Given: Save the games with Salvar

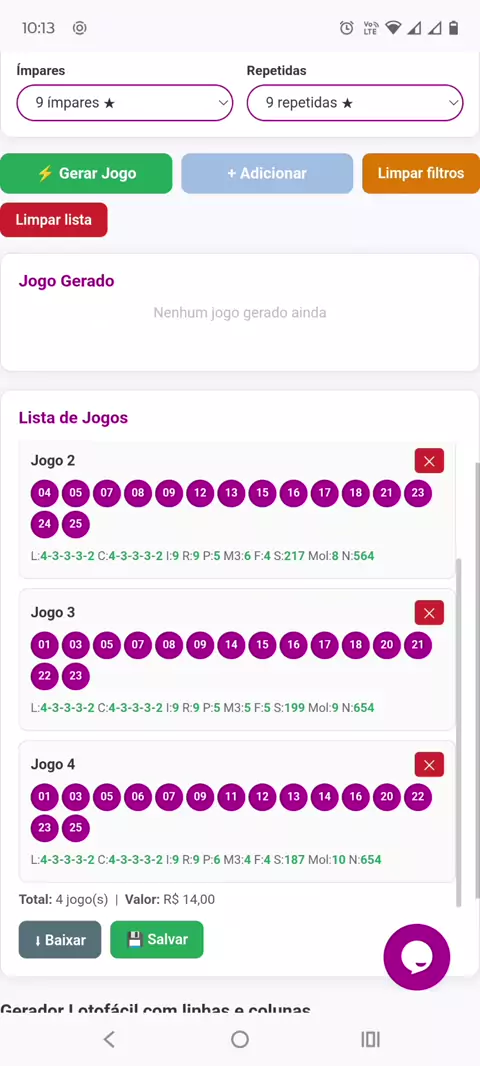Looking at the screenshot, I should click(x=157, y=940).
